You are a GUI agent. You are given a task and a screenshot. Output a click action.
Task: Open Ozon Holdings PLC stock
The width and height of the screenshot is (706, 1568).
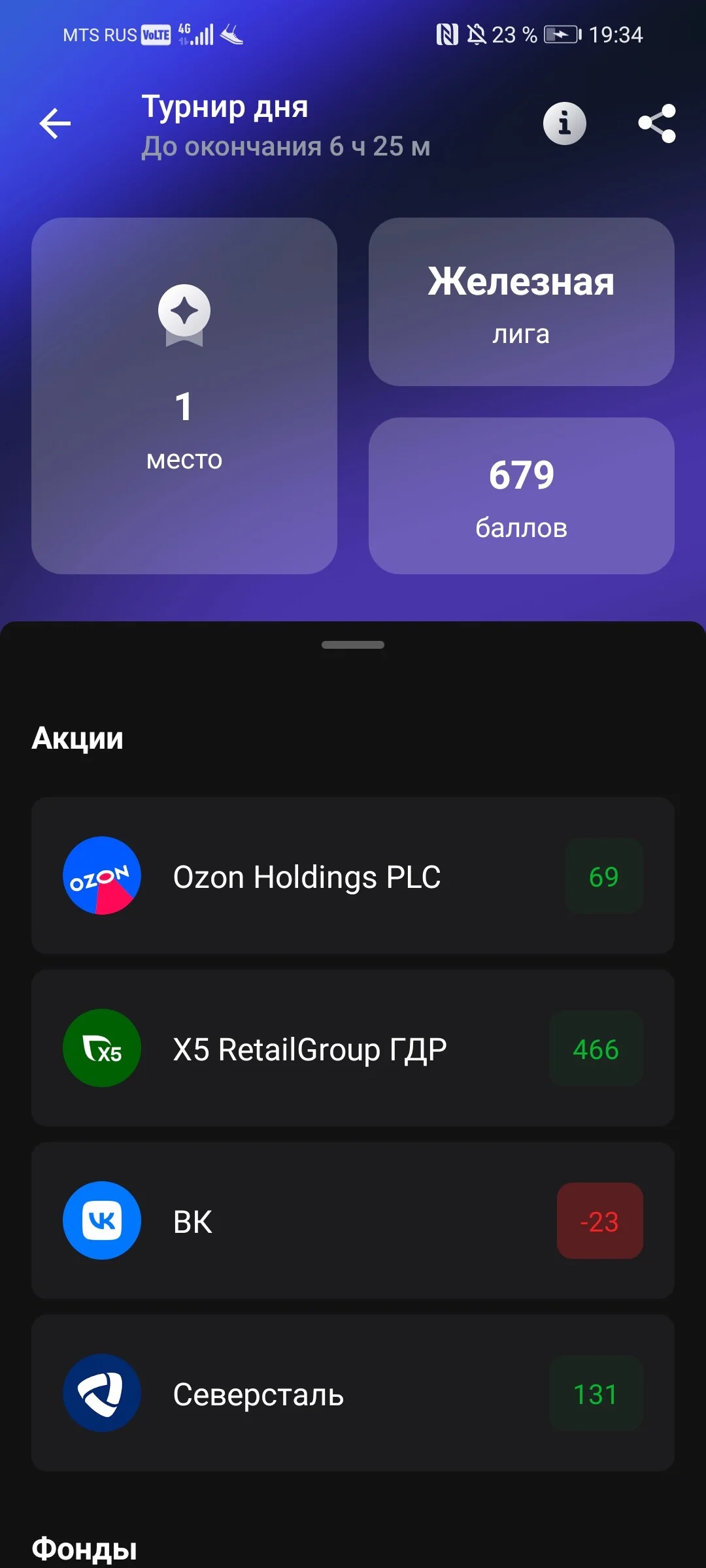tap(353, 875)
